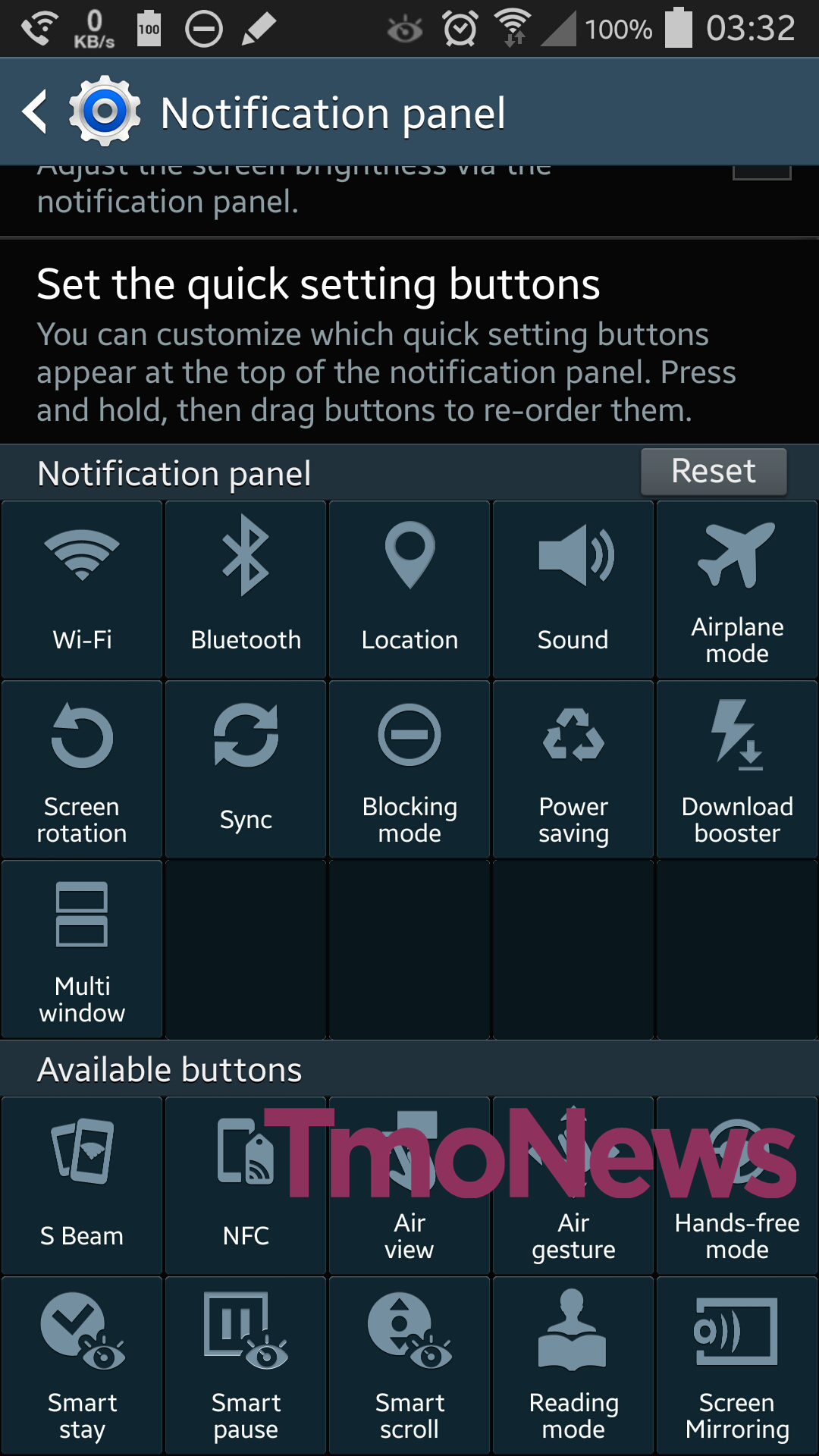Select the Multi window button
Viewport: 819px width, 1456px height.
point(82,949)
